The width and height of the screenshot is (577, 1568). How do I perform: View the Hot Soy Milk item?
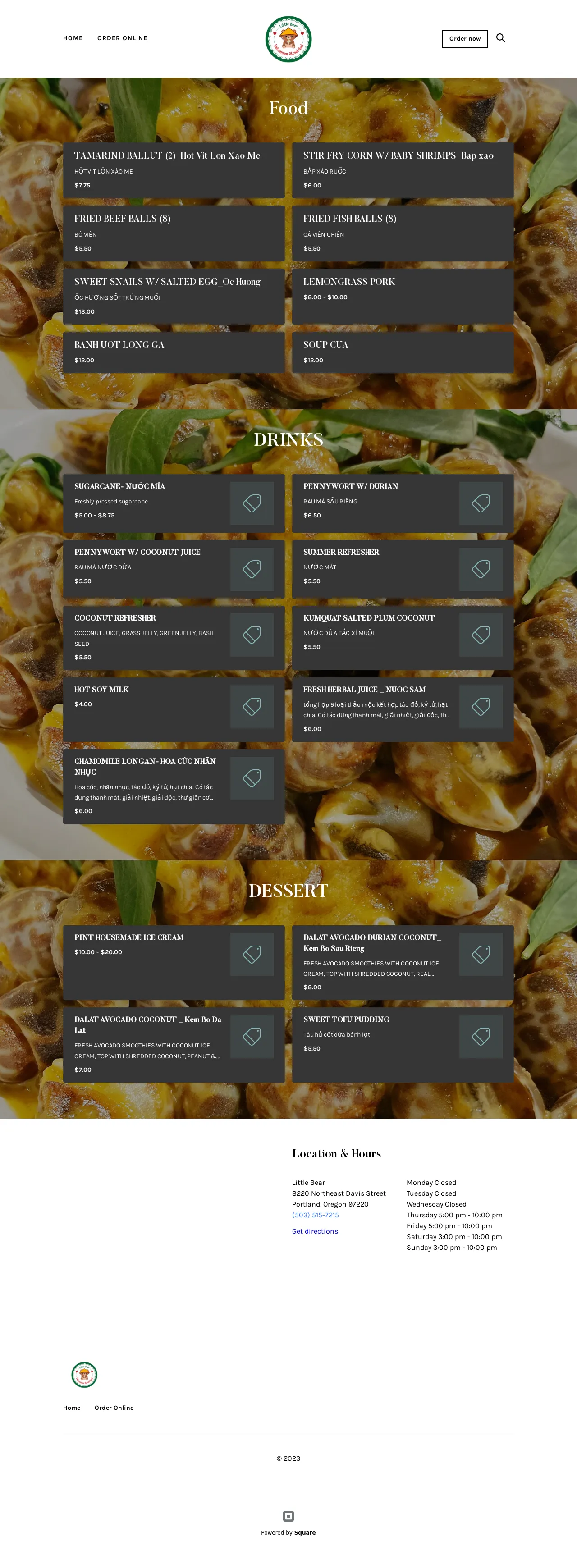coord(174,709)
